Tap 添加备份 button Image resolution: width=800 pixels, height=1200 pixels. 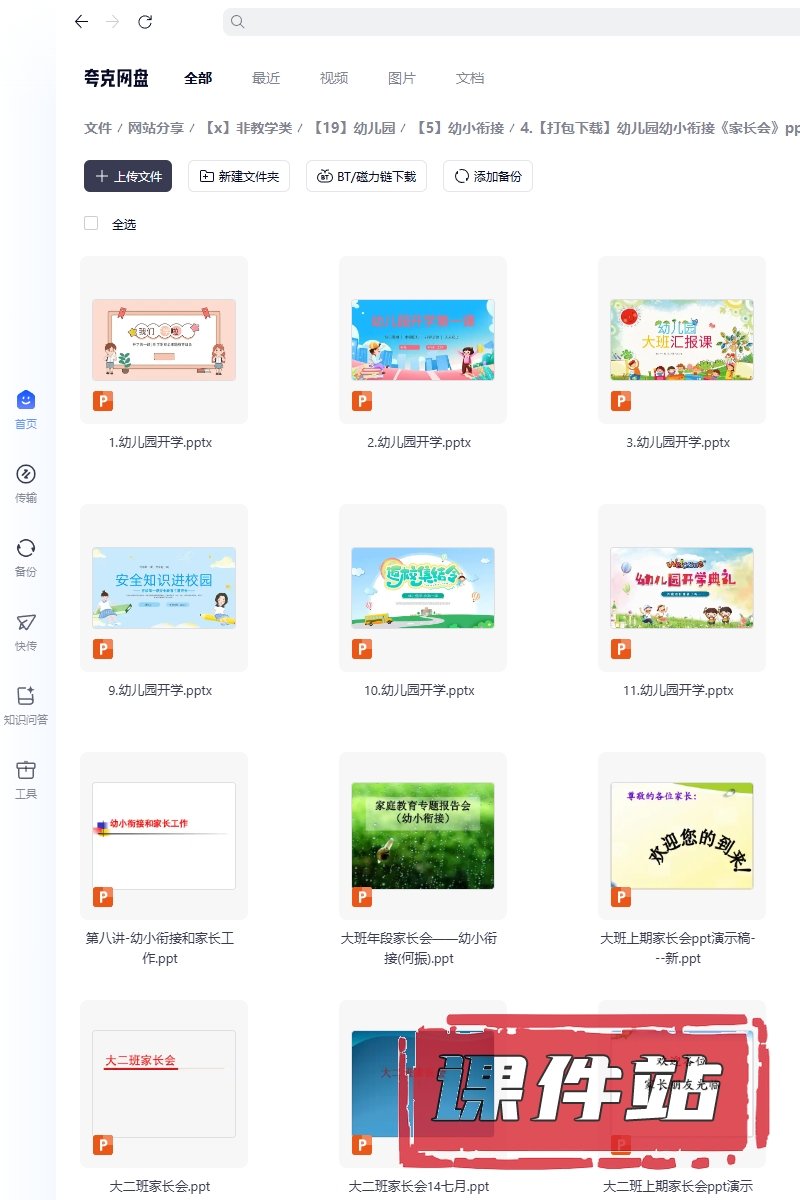488,176
